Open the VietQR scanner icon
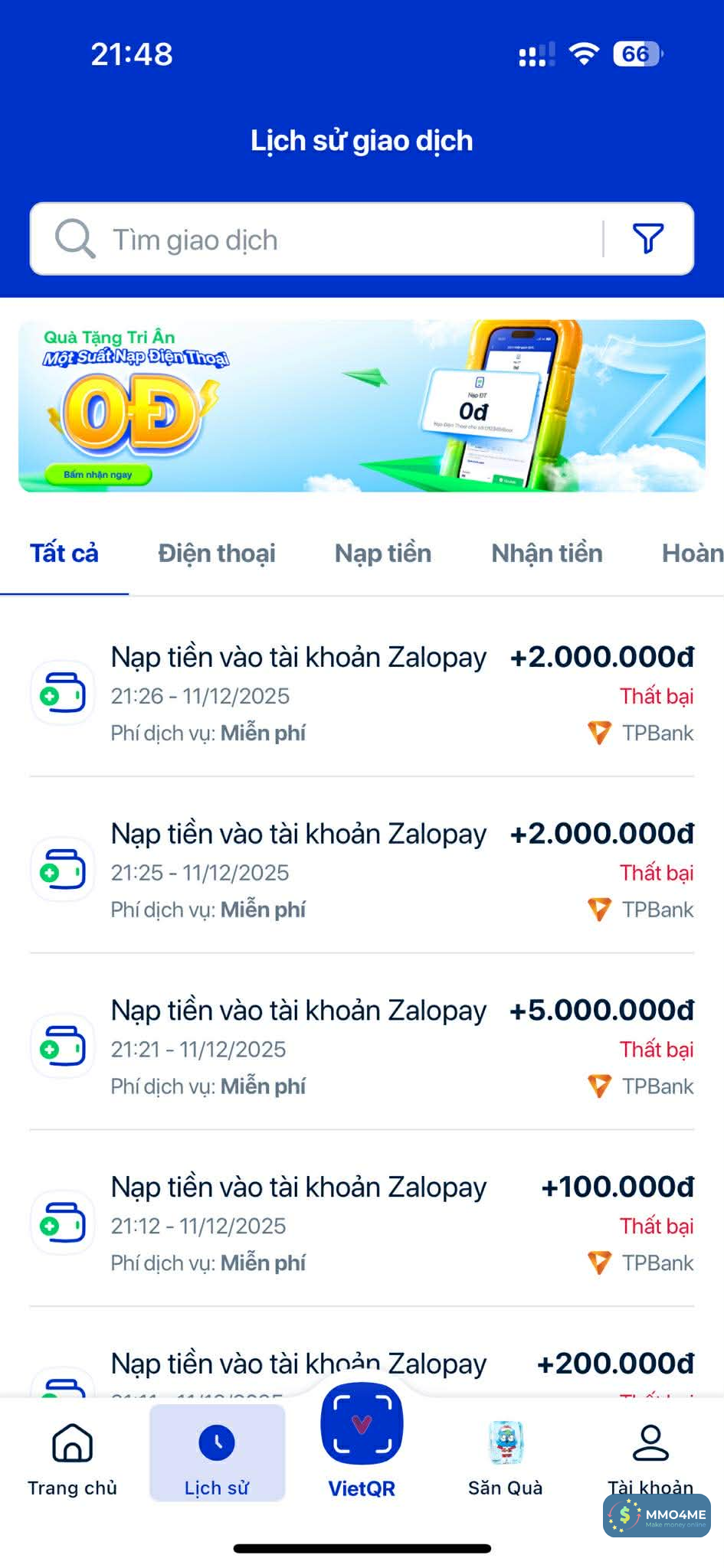The height and width of the screenshot is (1568, 724). [361, 1423]
